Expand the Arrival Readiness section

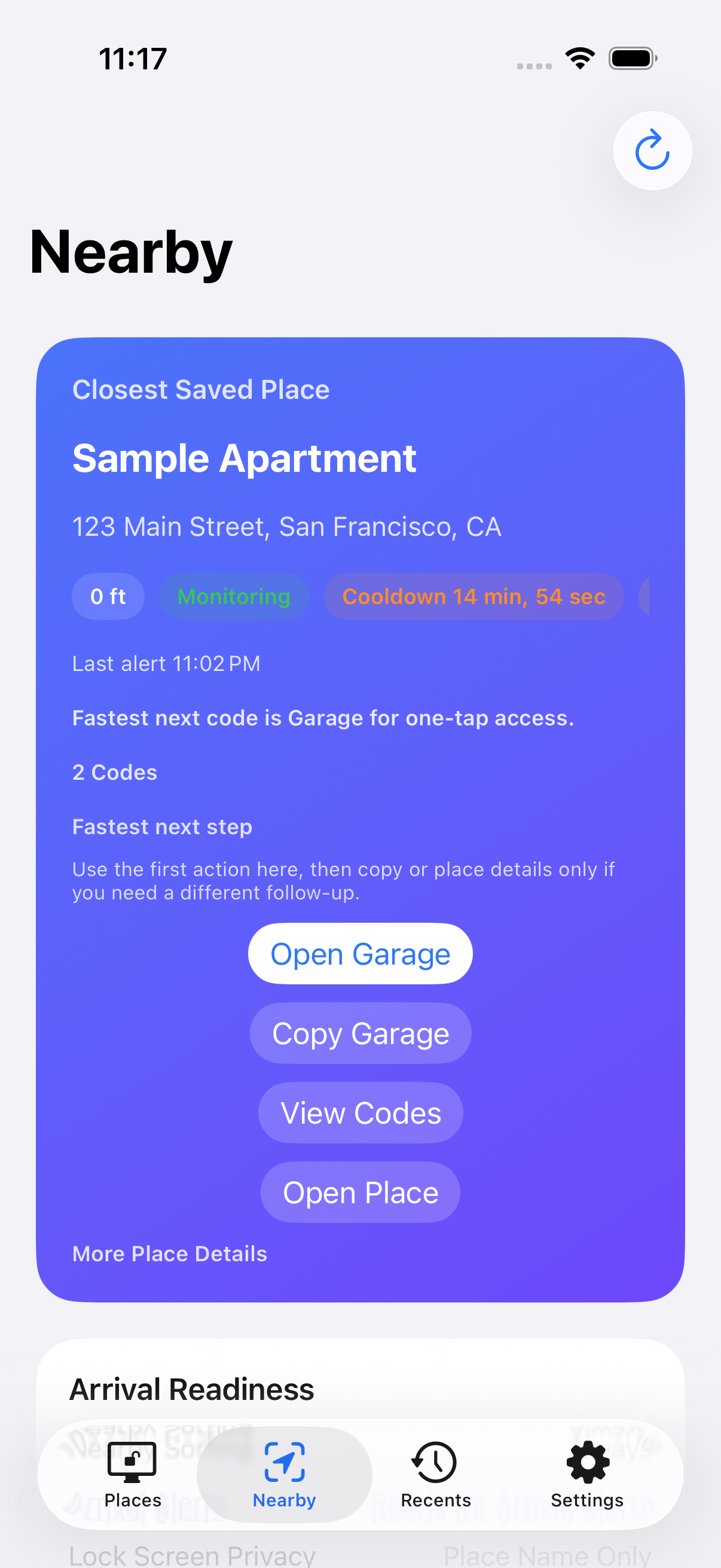pos(193,1390)
